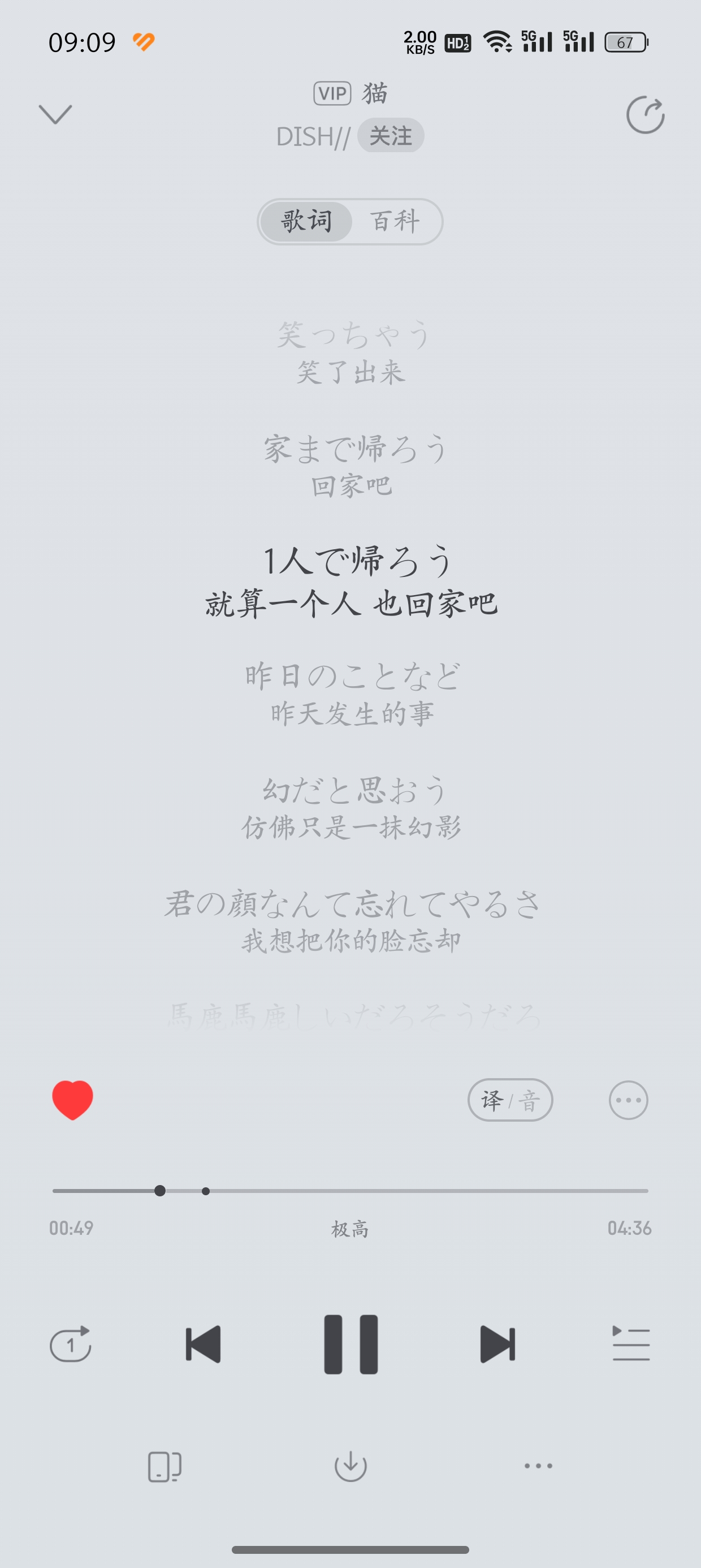The image size is (701, 1568).
Task: Open device casting options
Action: pyautogui.click(x=165, y=1466)
